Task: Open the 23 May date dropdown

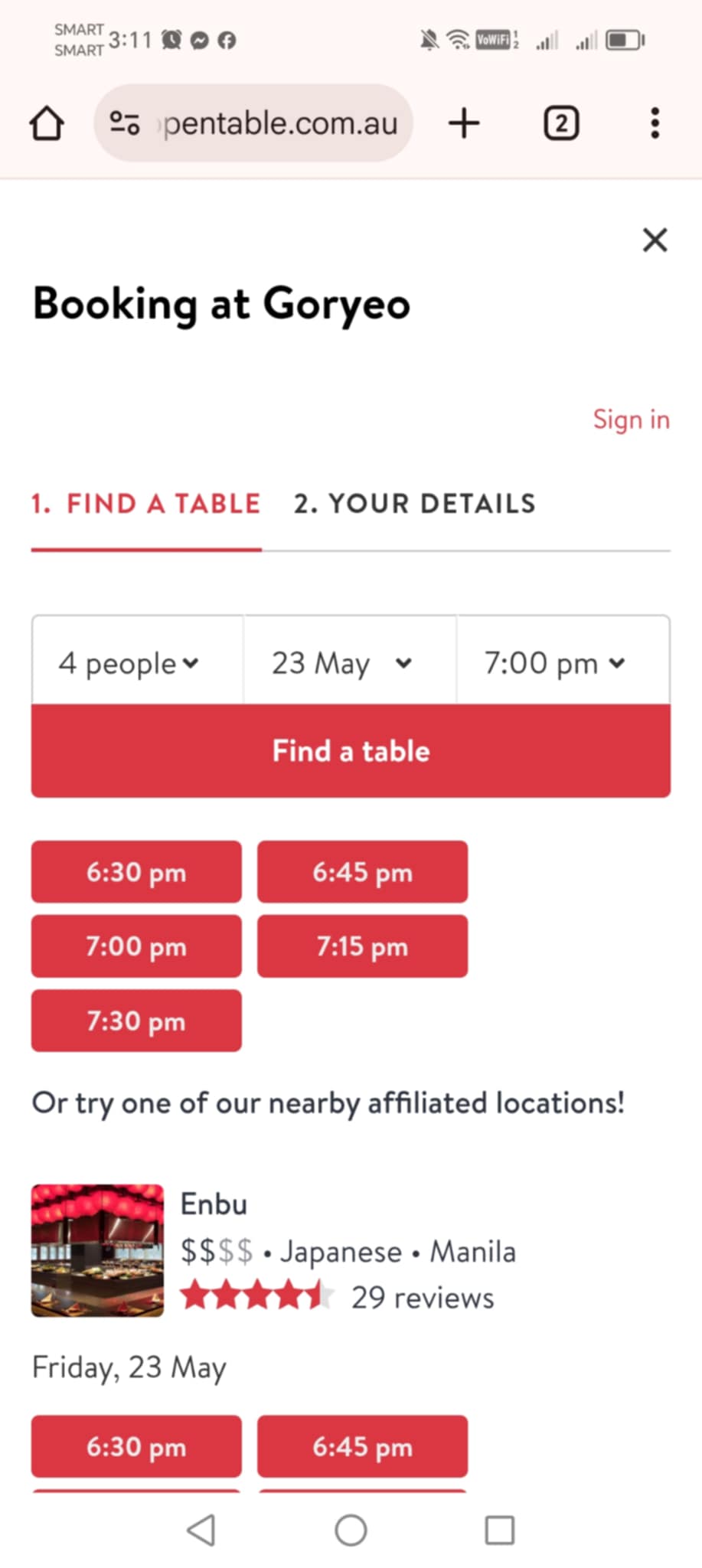Action: coord(350,663)
